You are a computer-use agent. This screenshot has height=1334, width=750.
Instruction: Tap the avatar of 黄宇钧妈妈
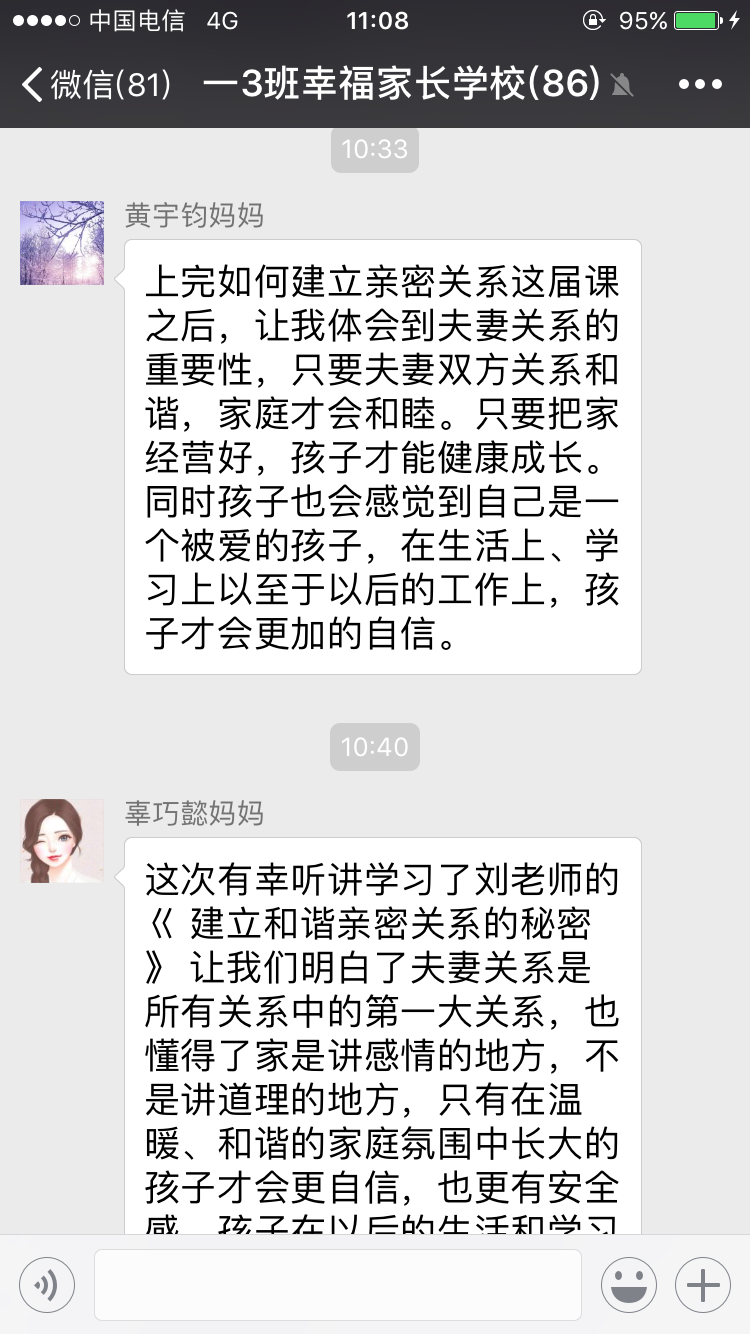[62, 243]
